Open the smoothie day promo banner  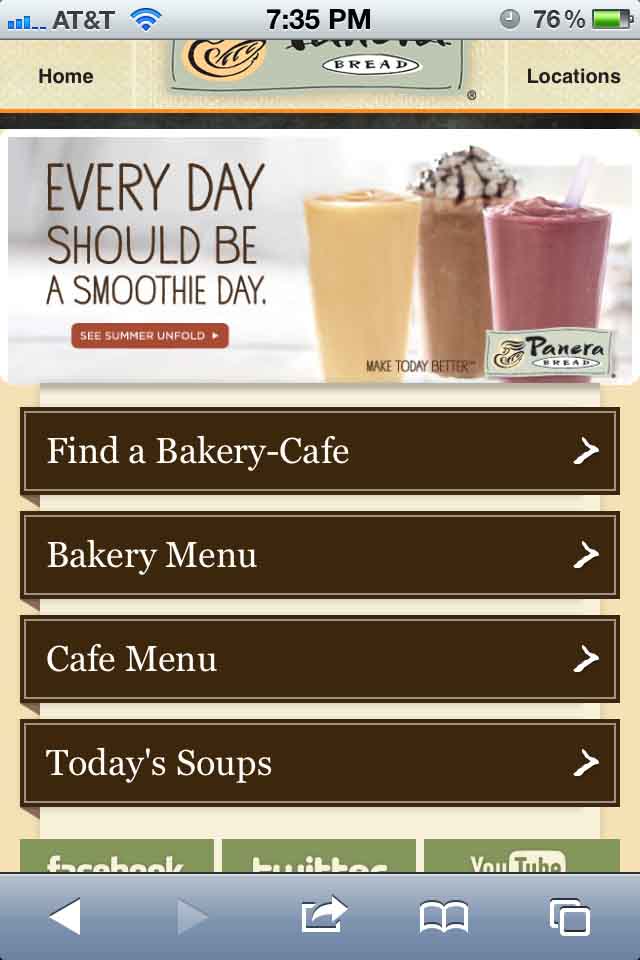coord(320,258)
